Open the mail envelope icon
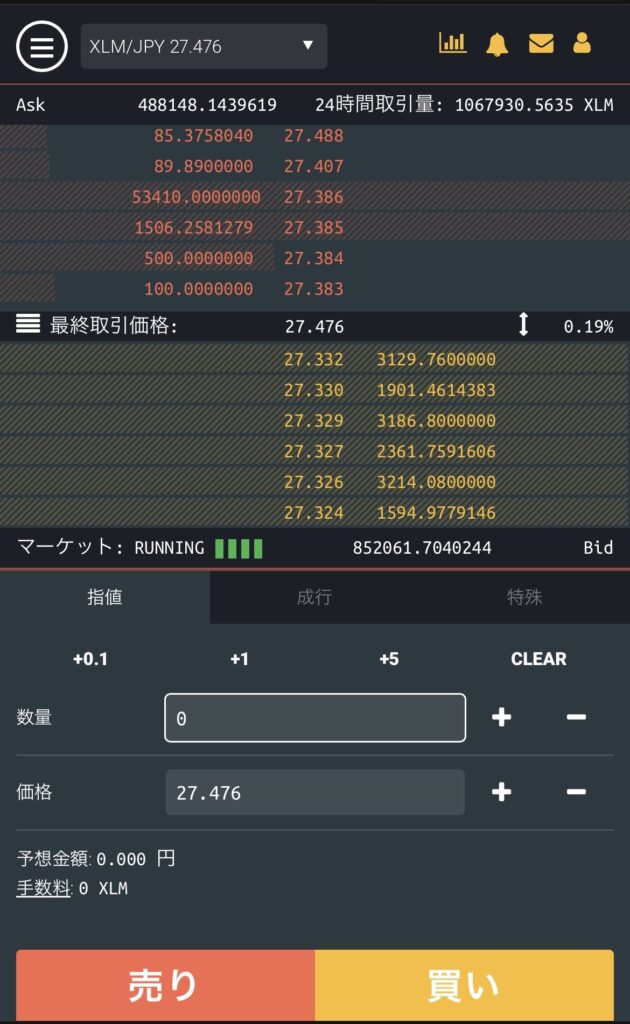Screen dimensions: 630x1024 pyautogui.click(x=541, y=44)
